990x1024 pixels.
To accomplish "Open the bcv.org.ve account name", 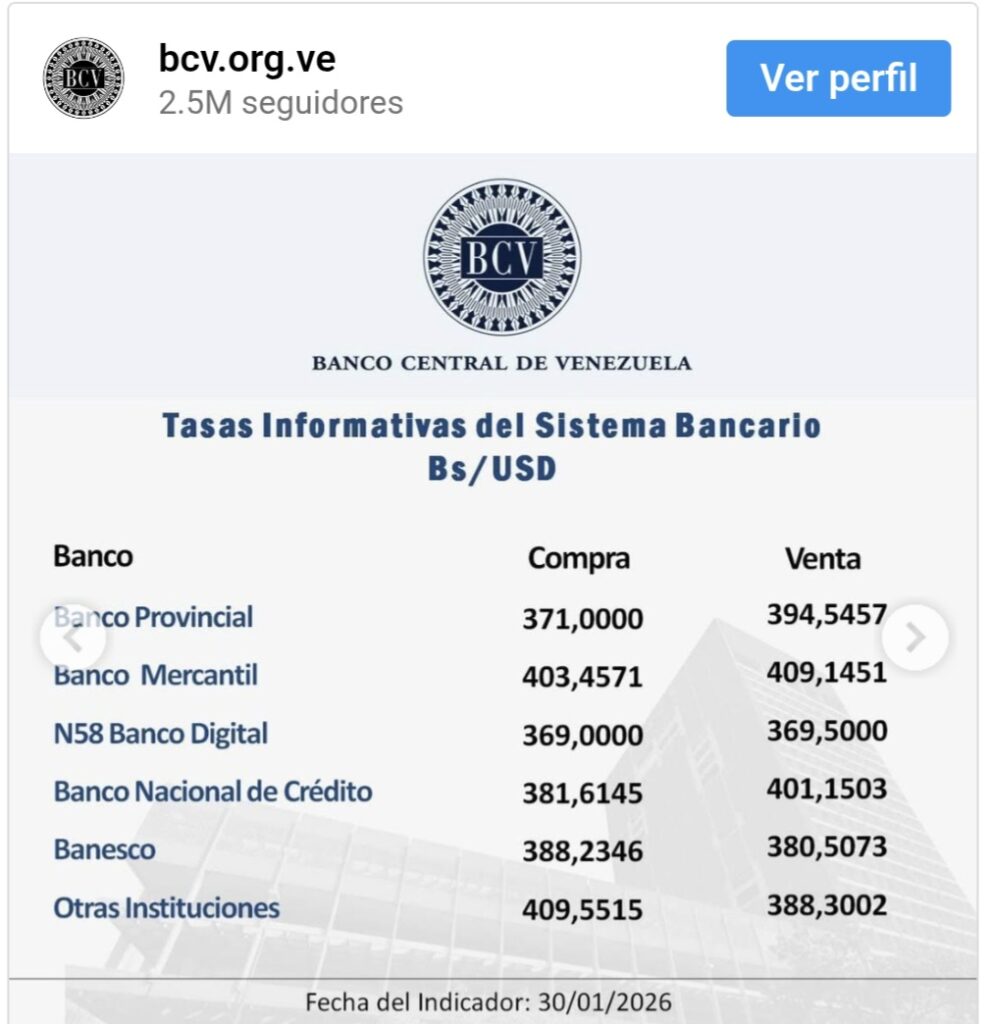I will [x=247, y=59].
